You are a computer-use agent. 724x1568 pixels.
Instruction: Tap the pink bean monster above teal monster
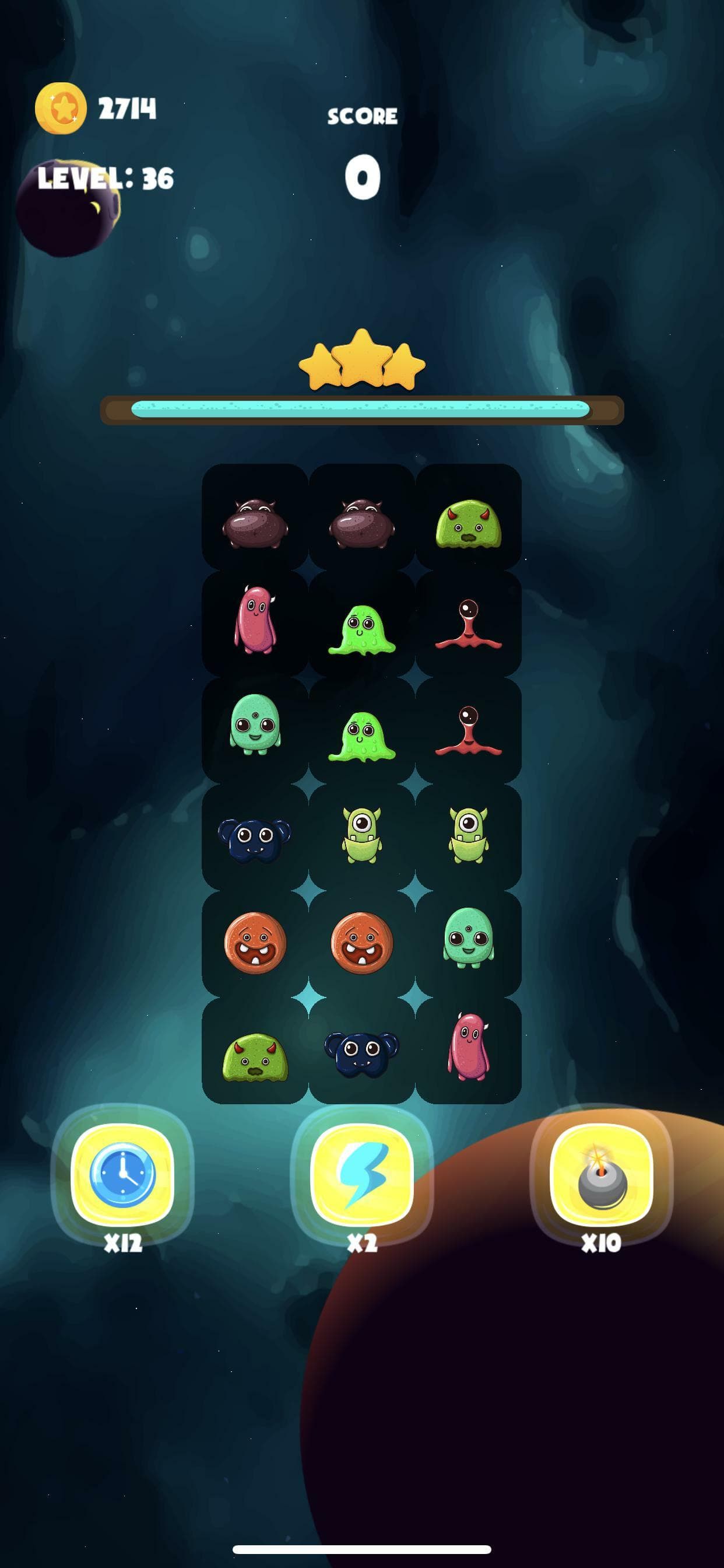[255, 619]
